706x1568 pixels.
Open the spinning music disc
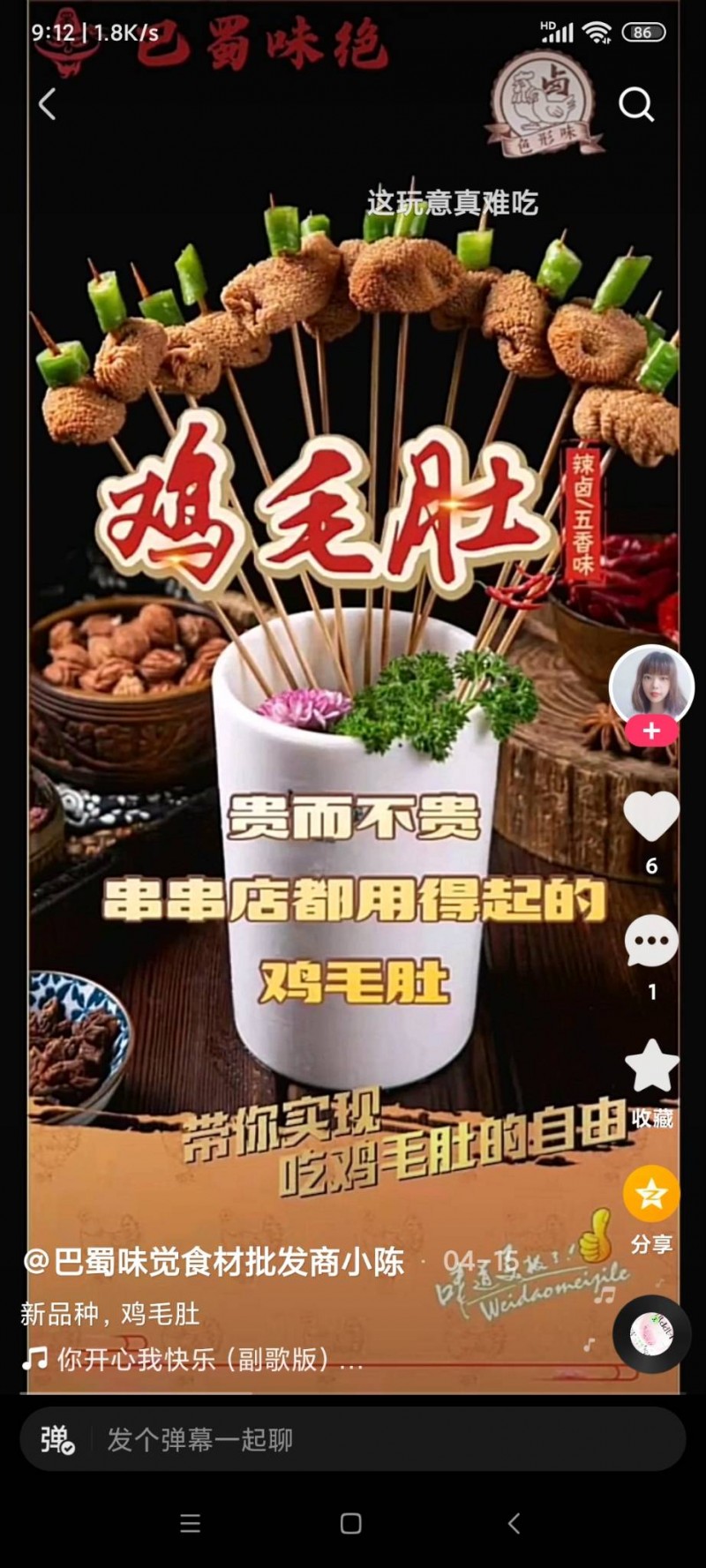click(x=651, y=1333)
